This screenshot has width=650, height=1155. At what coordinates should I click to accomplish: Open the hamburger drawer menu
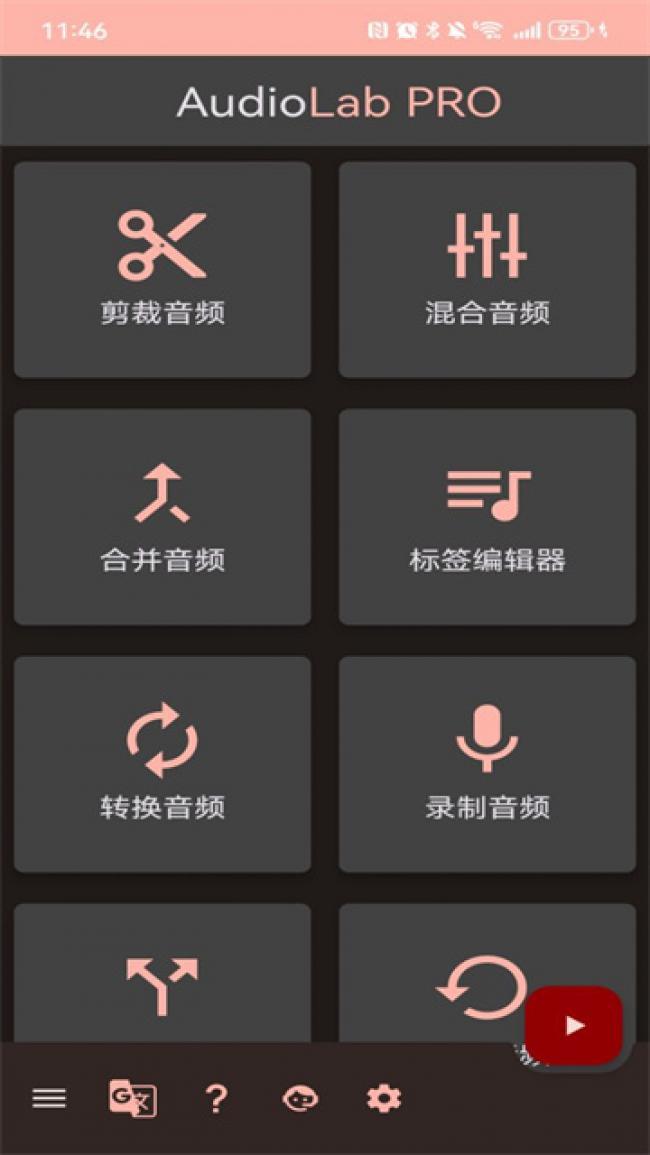tap(49, 1099)
